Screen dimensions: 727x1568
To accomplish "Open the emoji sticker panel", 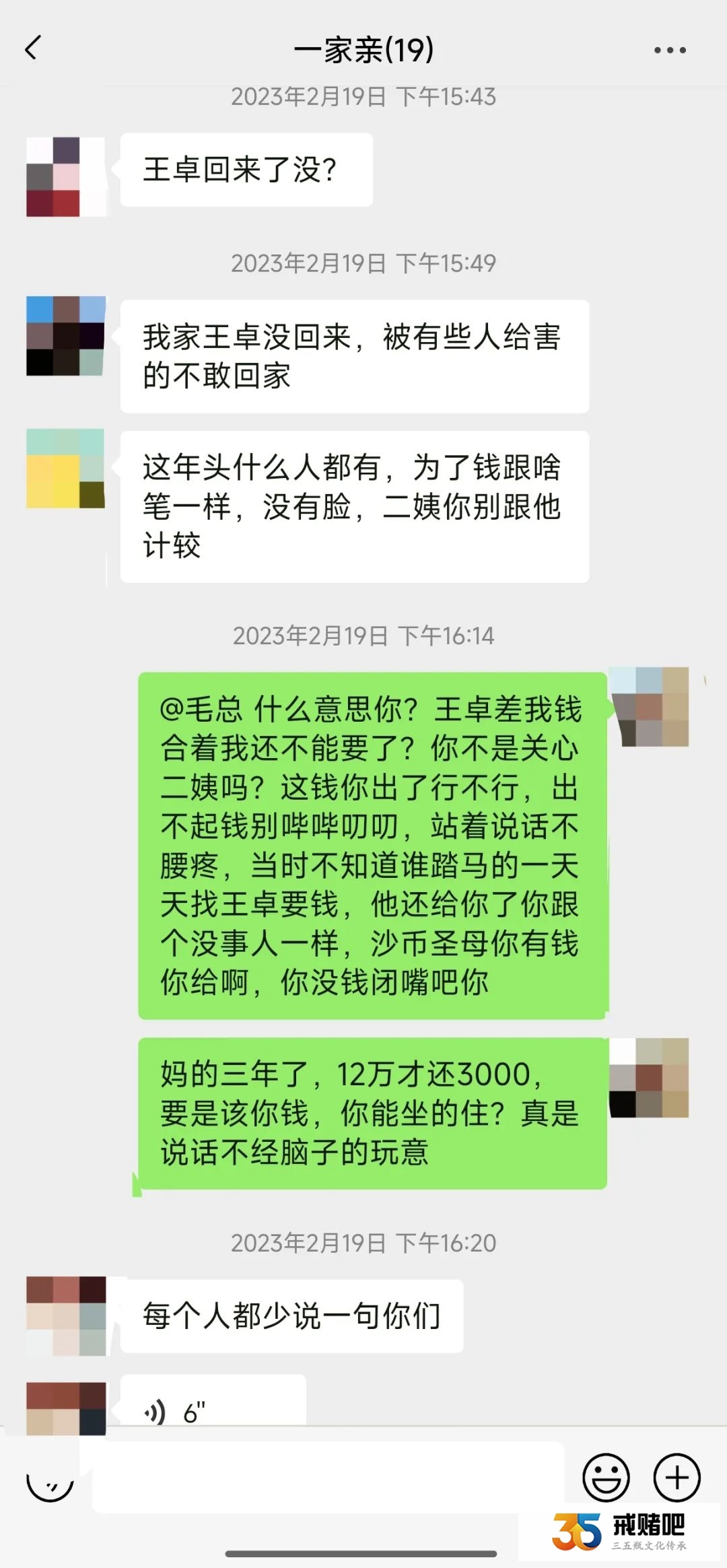I will [606, 1478].
